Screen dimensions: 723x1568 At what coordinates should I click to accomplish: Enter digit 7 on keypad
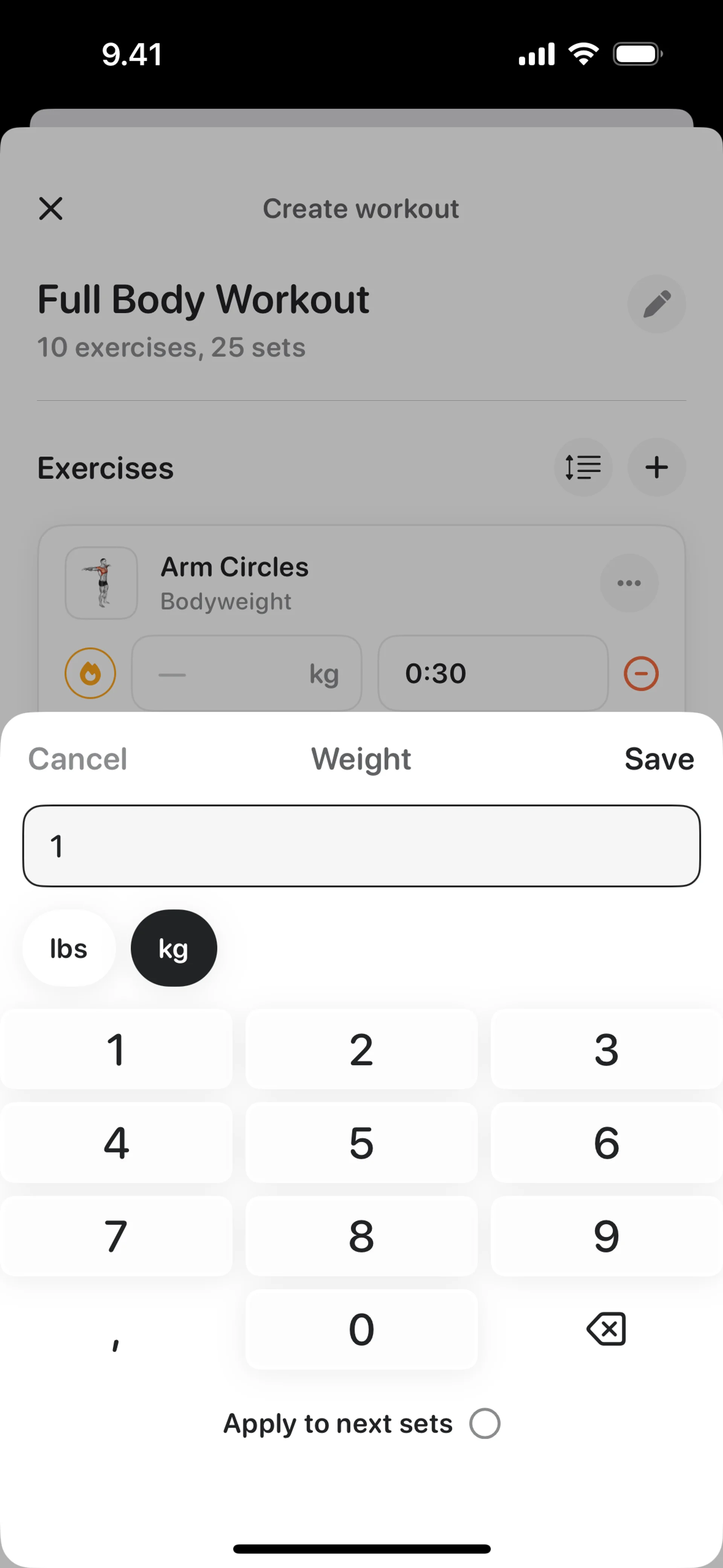(116, 1236)
